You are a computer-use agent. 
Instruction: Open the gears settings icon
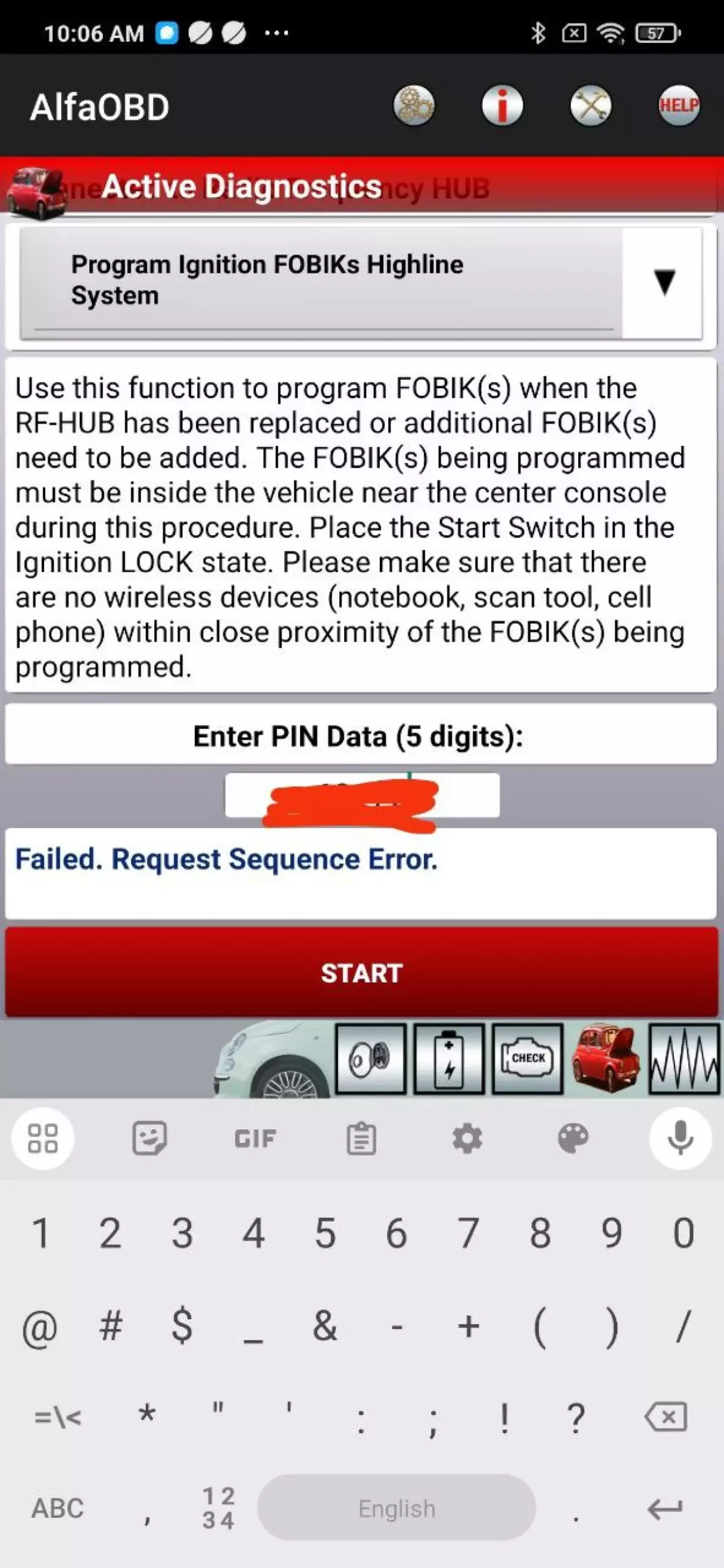(x=414, y=105)
